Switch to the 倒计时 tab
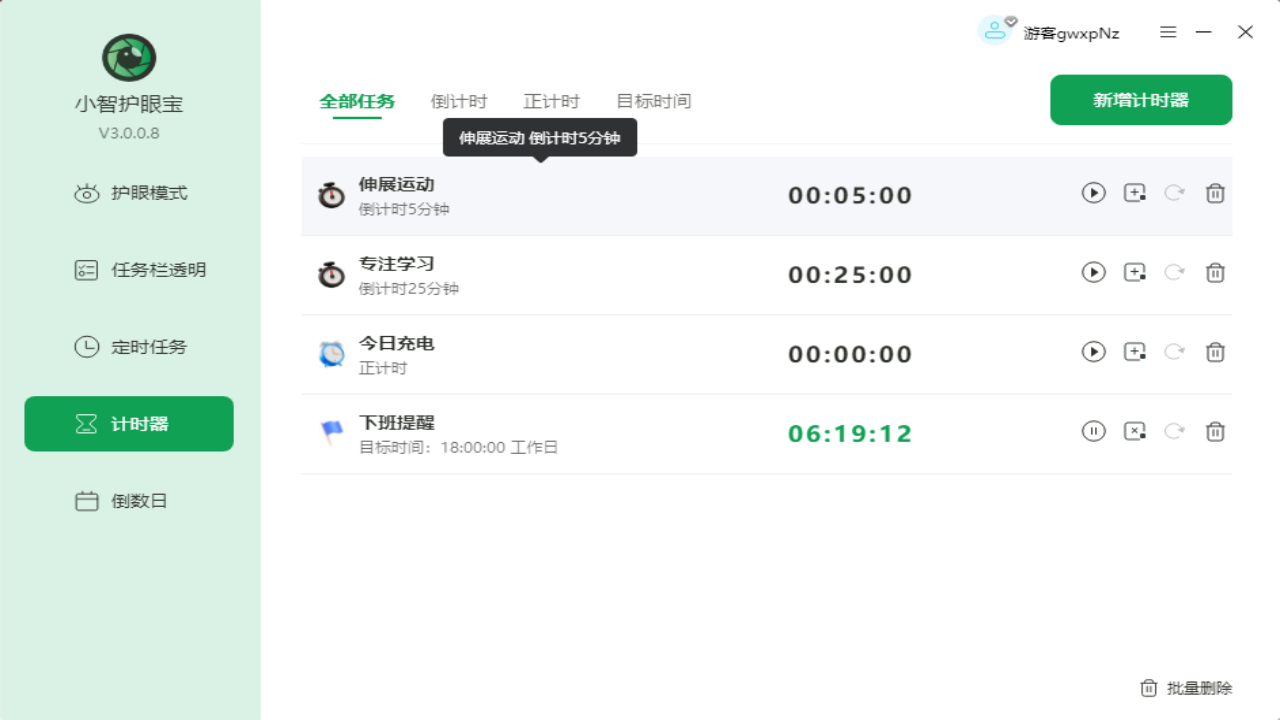This screenshot has height=720, width=1280. tap(459, 101)
